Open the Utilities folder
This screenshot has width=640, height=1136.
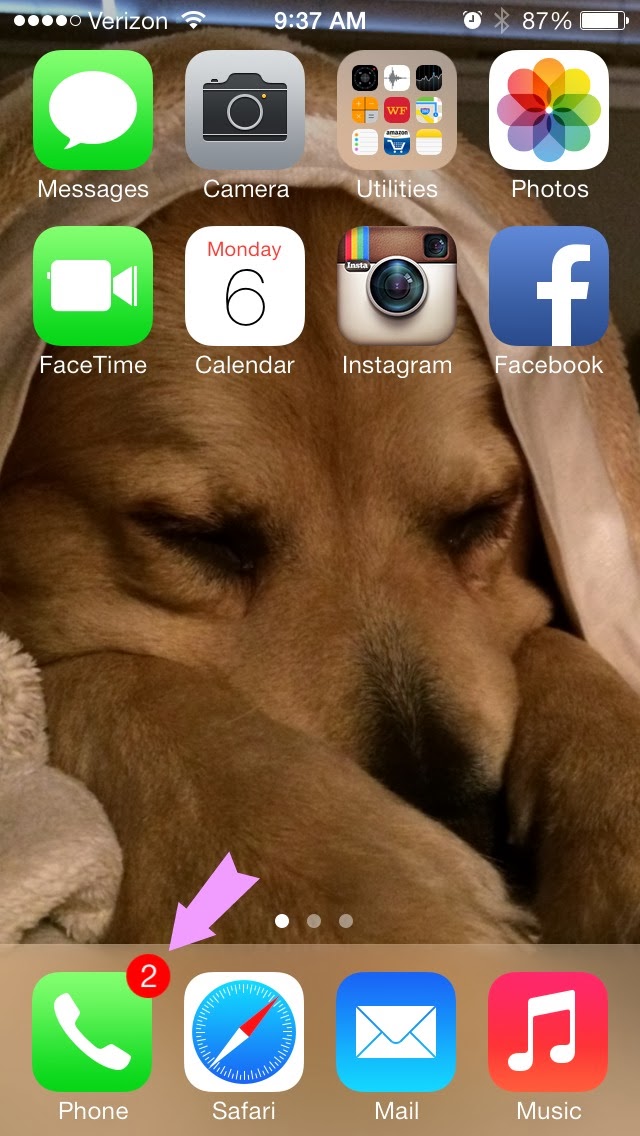point(397,110)
